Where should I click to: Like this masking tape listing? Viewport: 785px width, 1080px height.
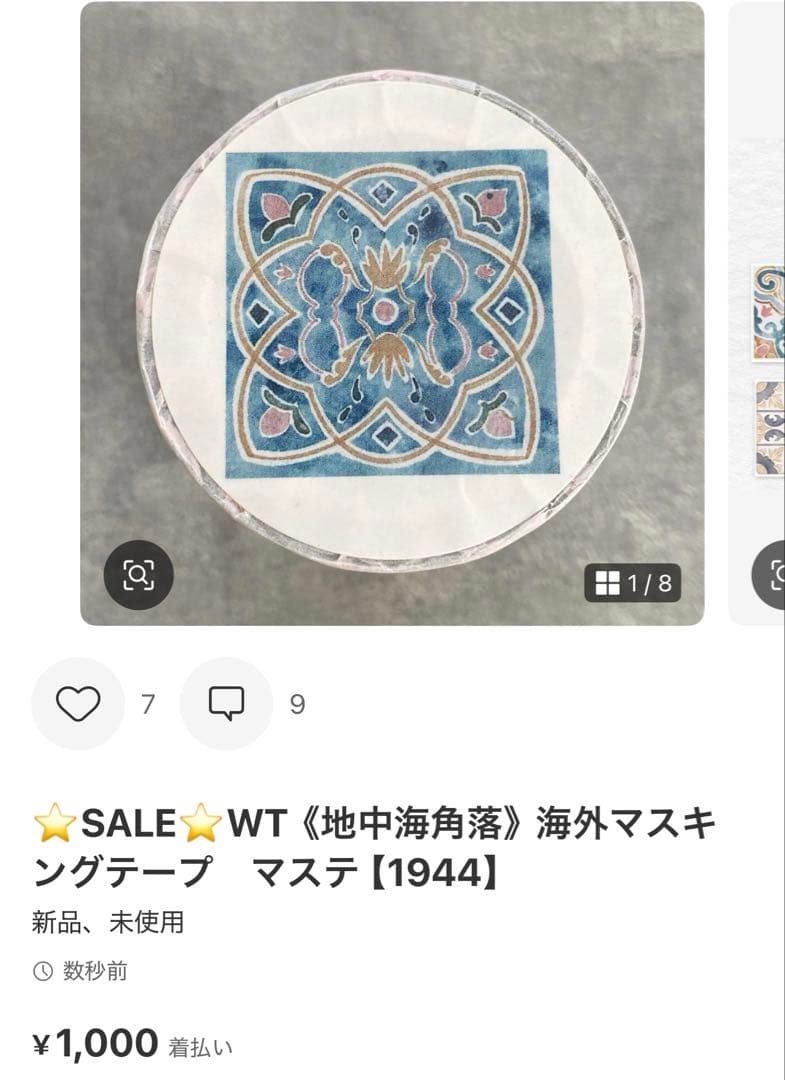[78, 704]
